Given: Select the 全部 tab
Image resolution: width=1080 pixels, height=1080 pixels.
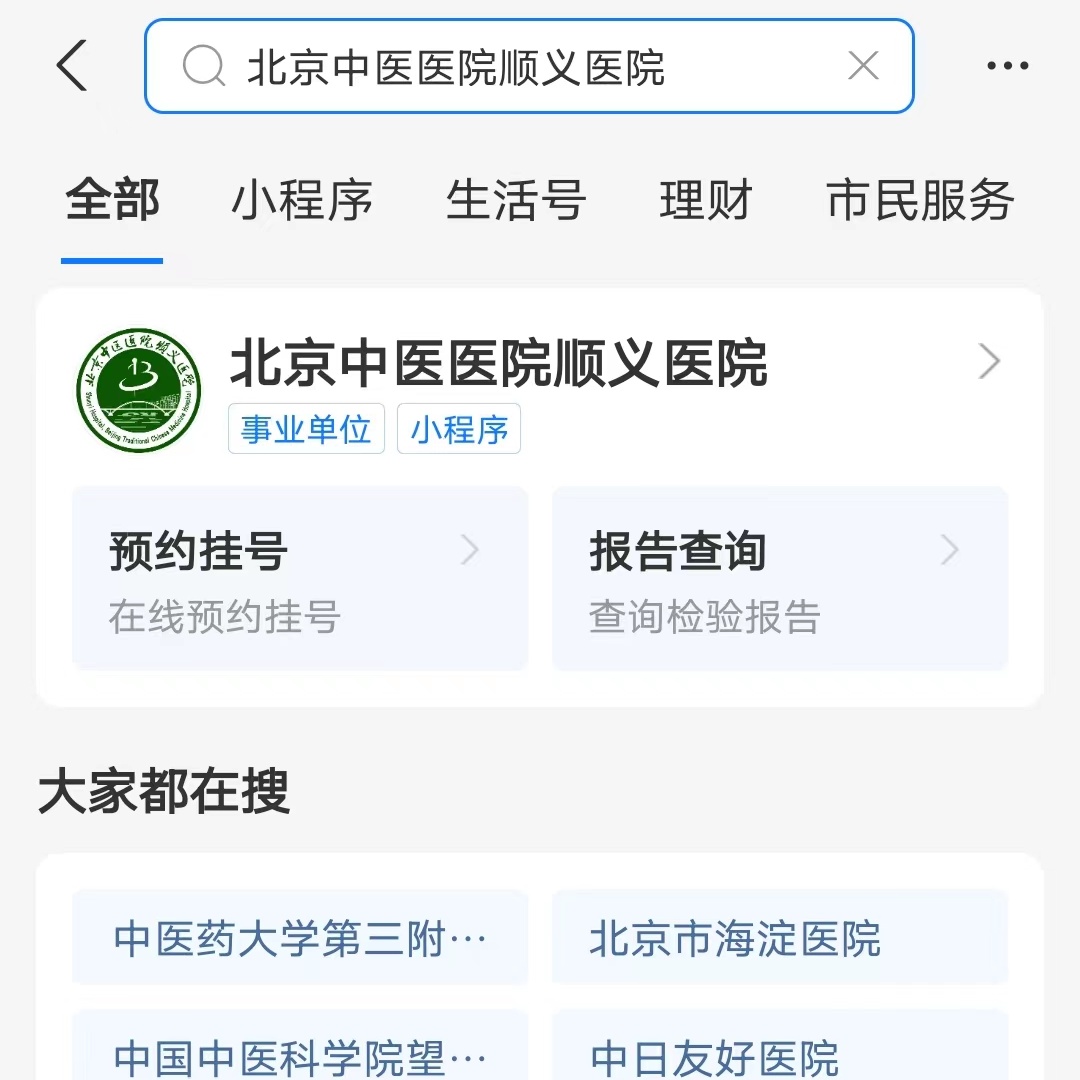Looking at the screenshot, I should [112, 200].
